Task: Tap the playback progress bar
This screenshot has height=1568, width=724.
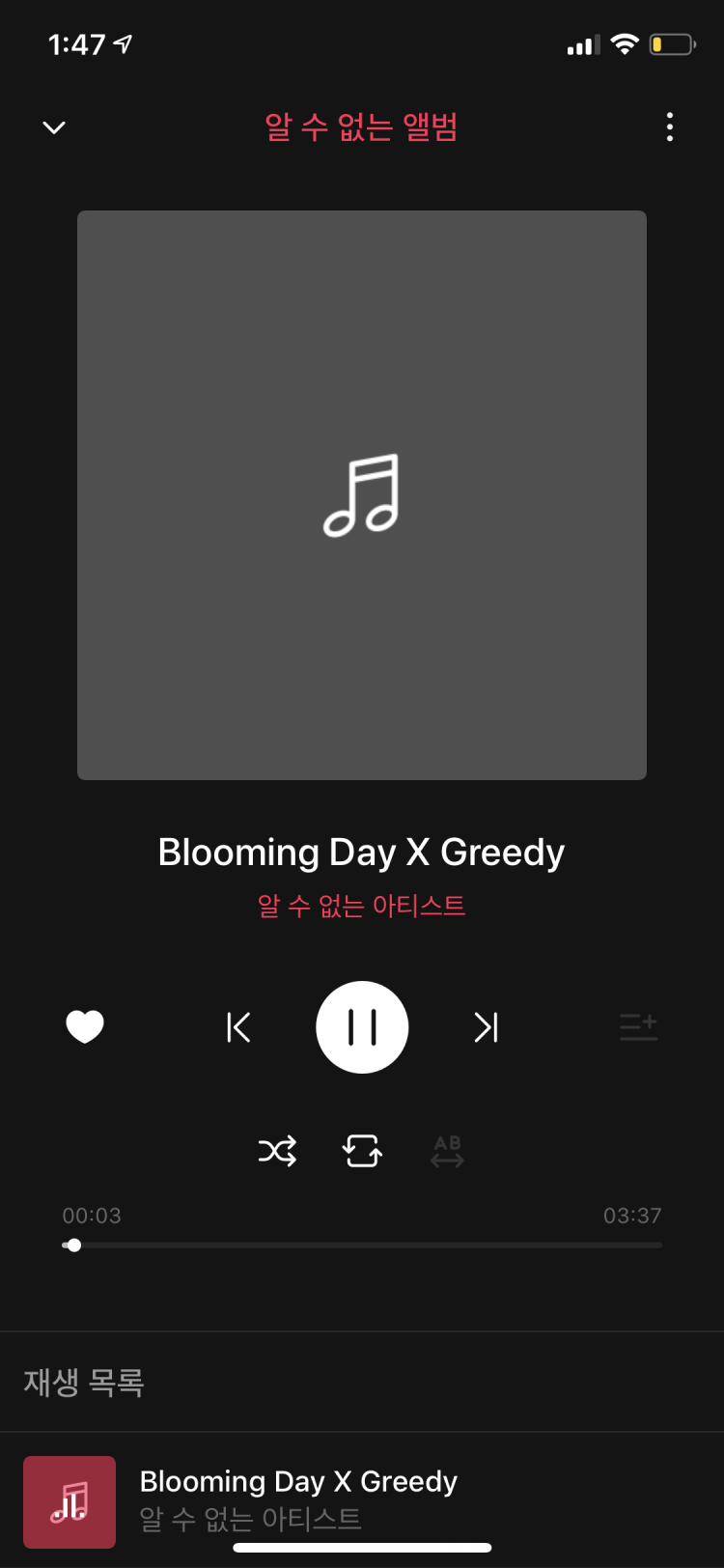Action: [x=362, y=1246]
